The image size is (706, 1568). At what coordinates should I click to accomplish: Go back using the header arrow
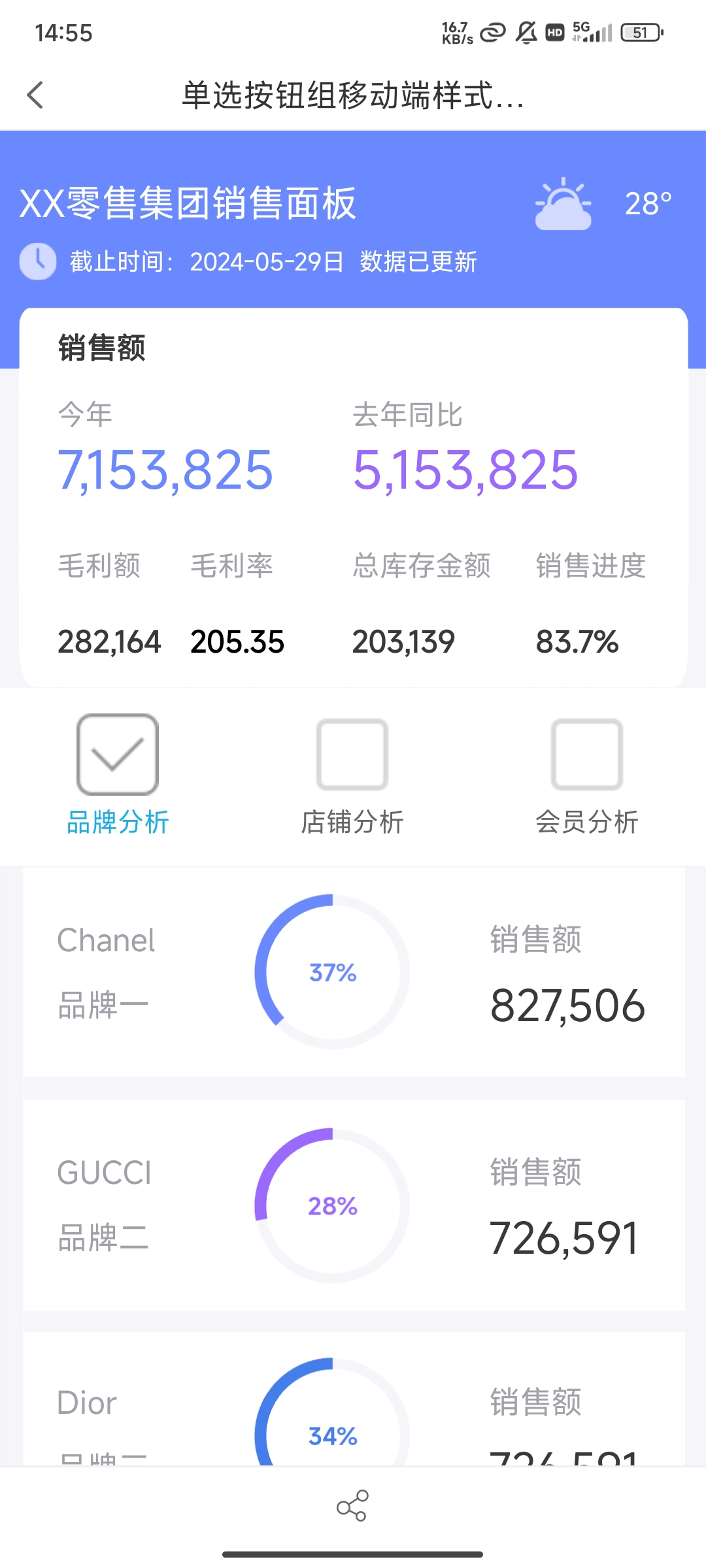pyautogui.click(x=36, y=95)
